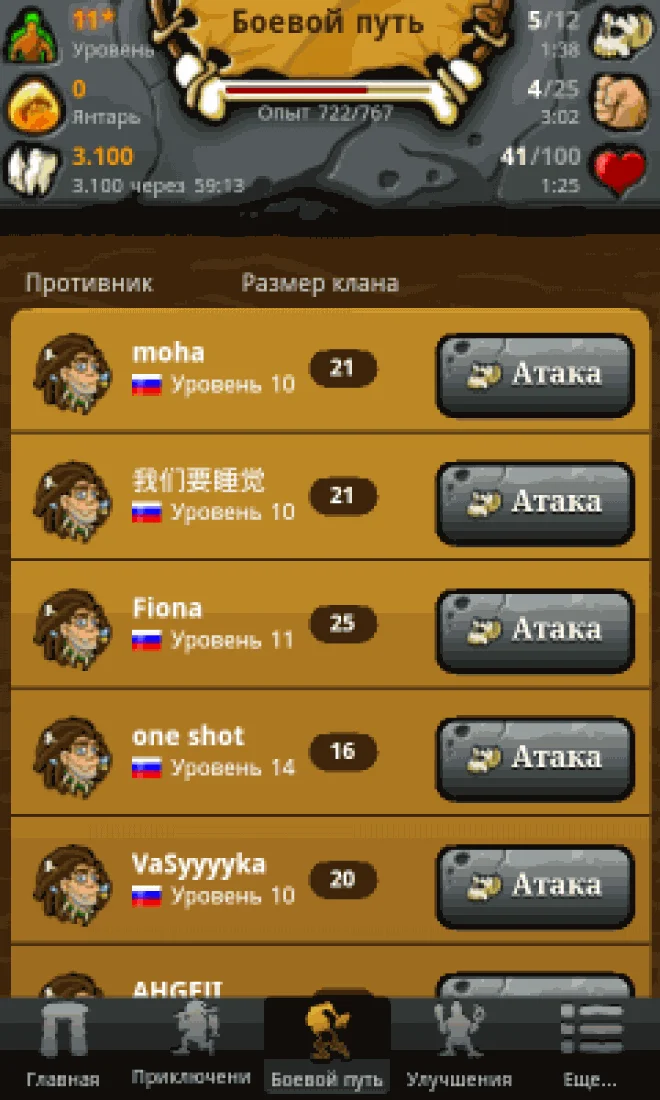
Task: Attack the opponent moha
Action: pos(535,374)
